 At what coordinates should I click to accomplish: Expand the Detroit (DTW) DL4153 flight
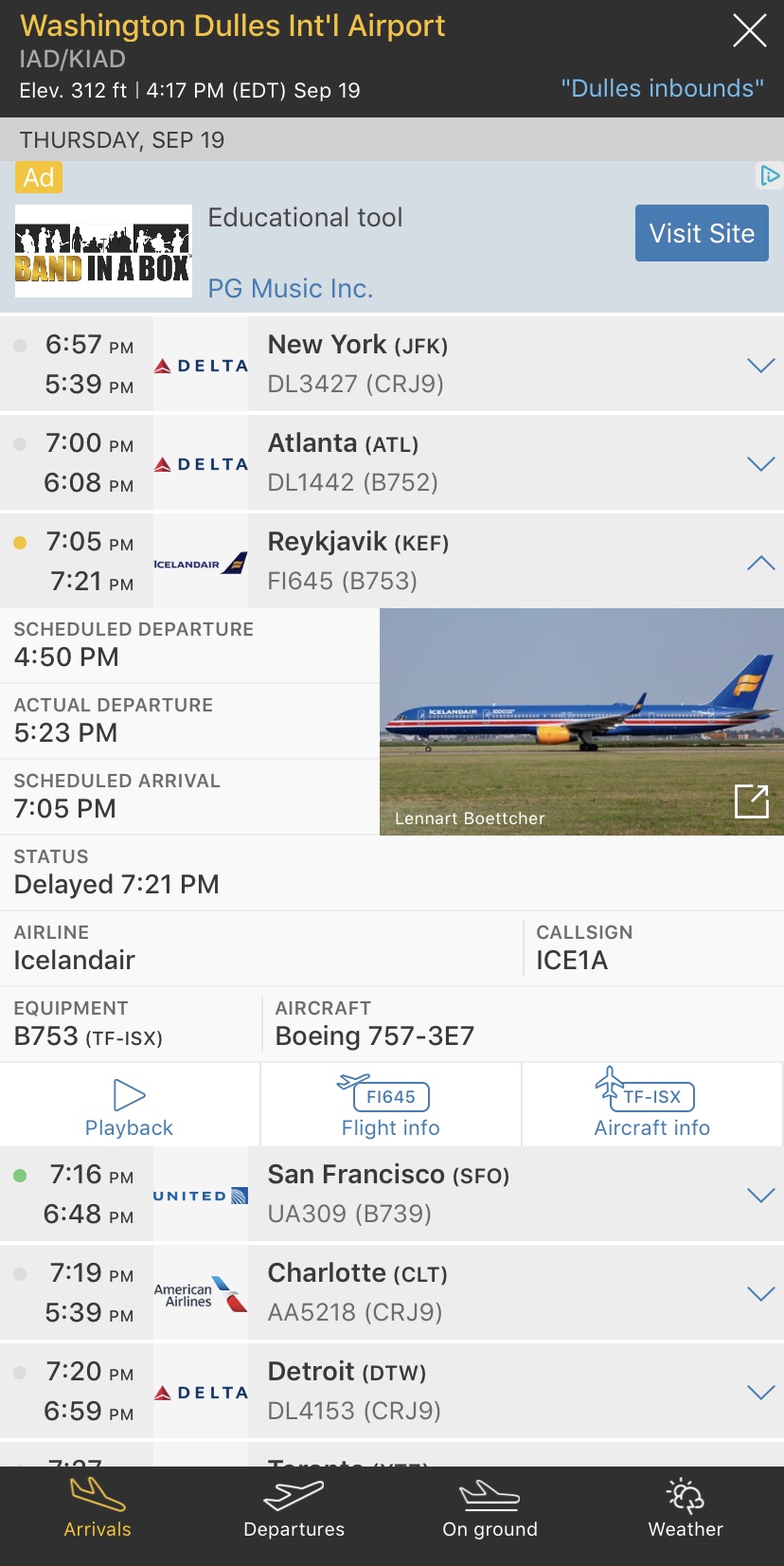point(760,1392)
